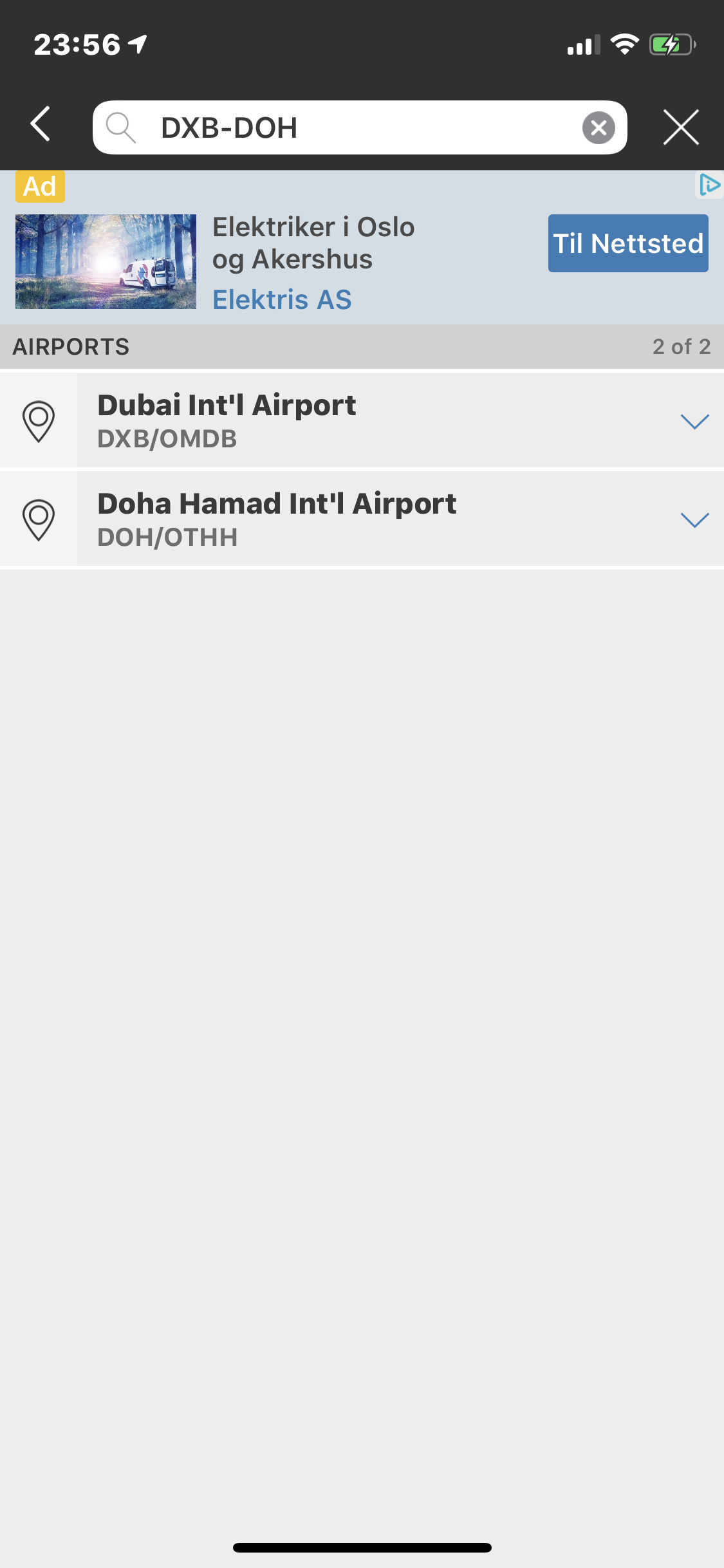Go back using the arrow icon
The image size is (724, 1568).
[x=41, y=124]
